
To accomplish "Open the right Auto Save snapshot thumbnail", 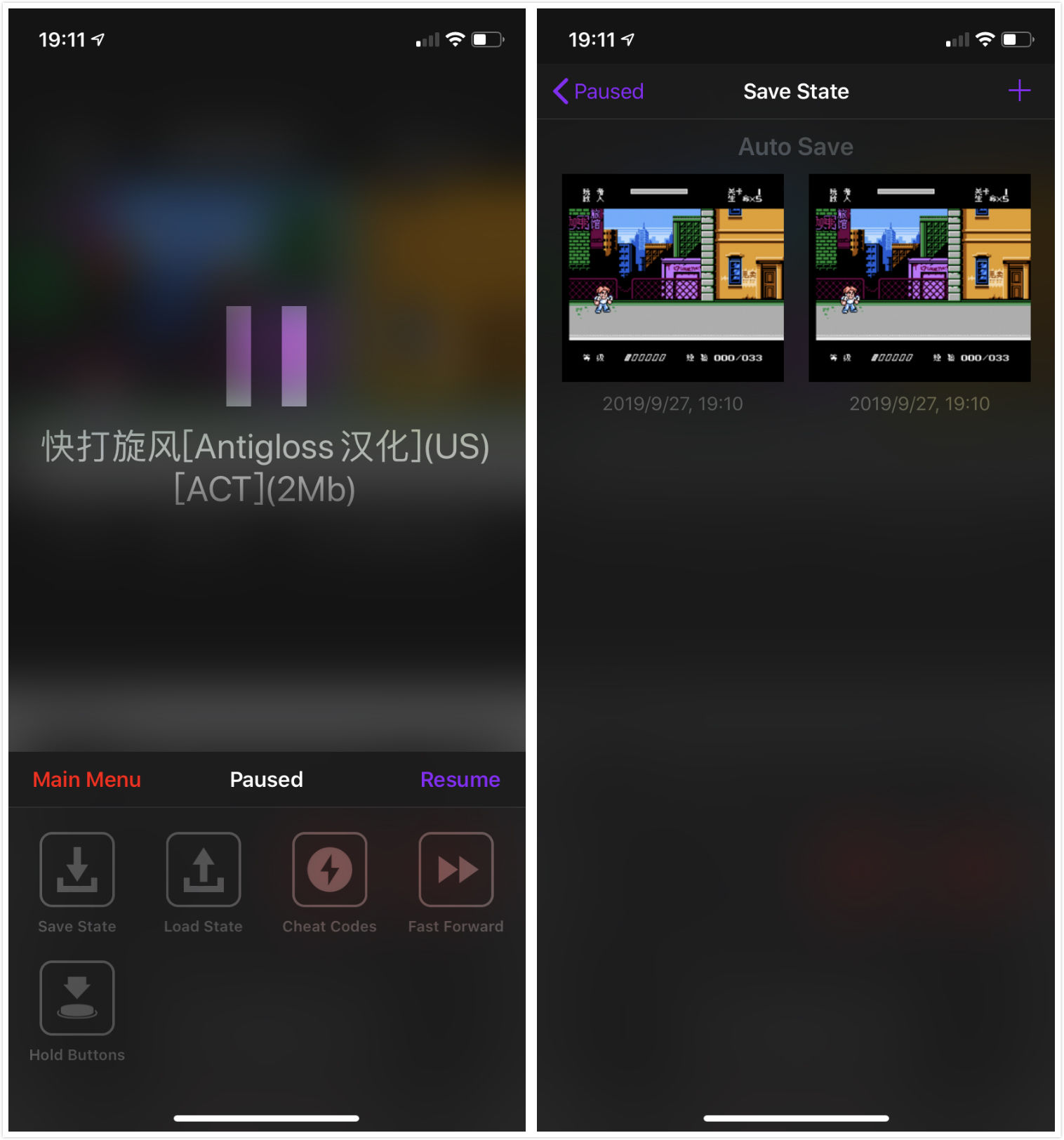I will tap(919, 278).
